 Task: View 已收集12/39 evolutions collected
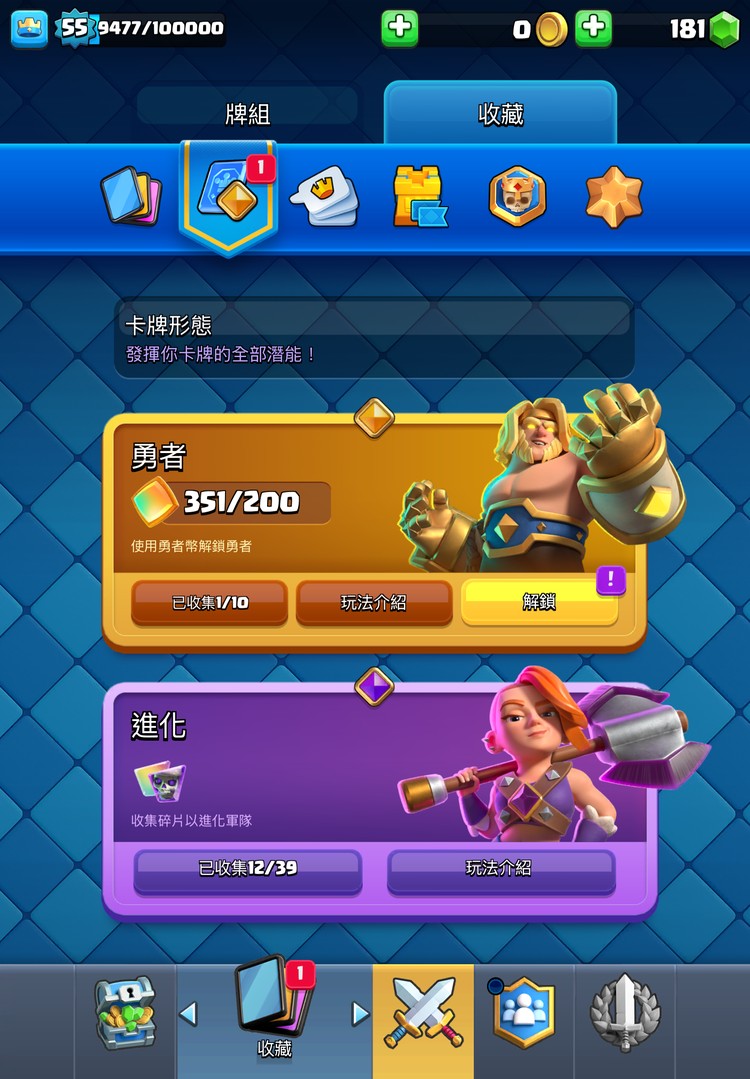248,869
